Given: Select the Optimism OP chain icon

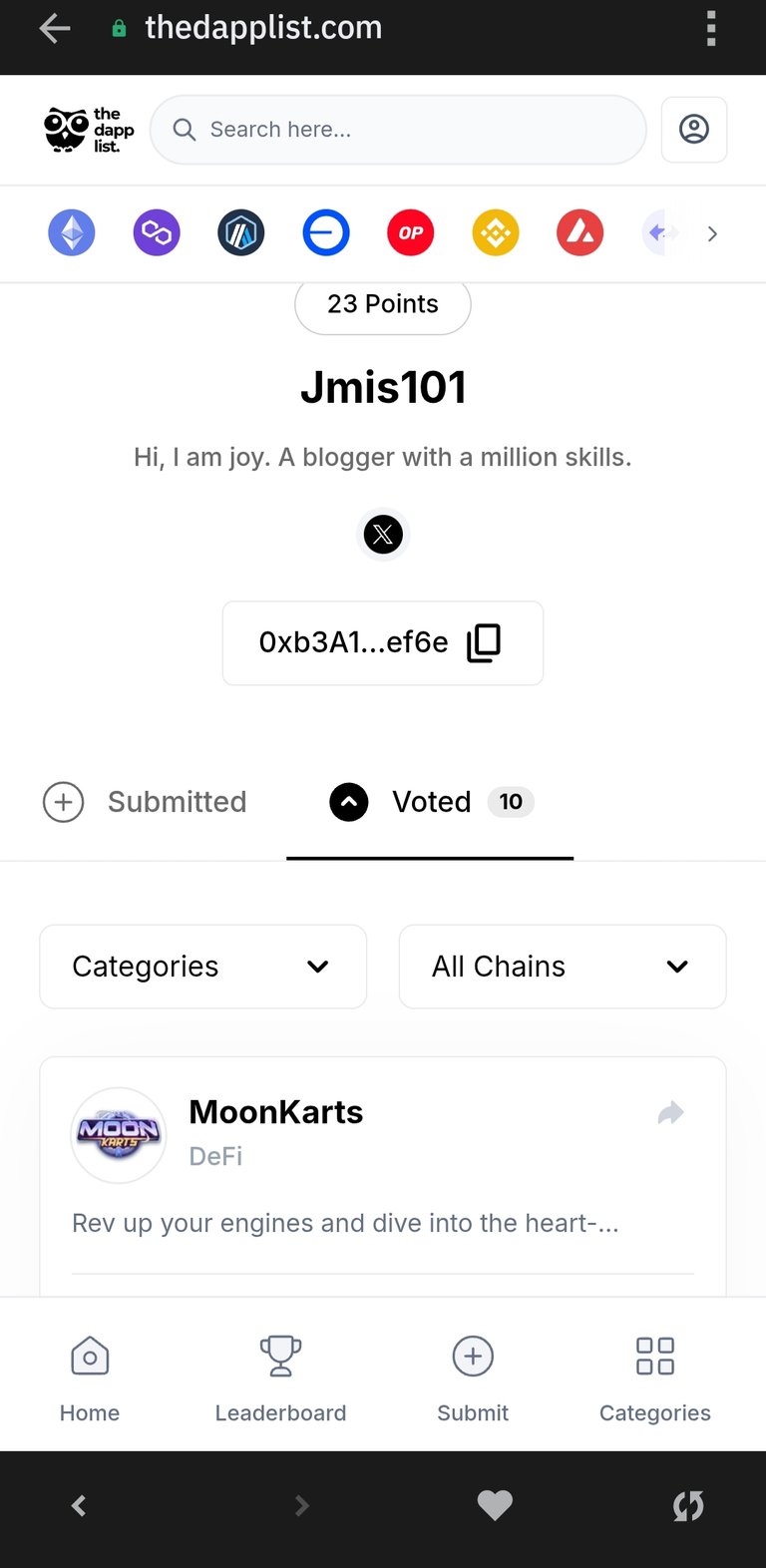Looking at the screenshot, I should coord(411,233).
